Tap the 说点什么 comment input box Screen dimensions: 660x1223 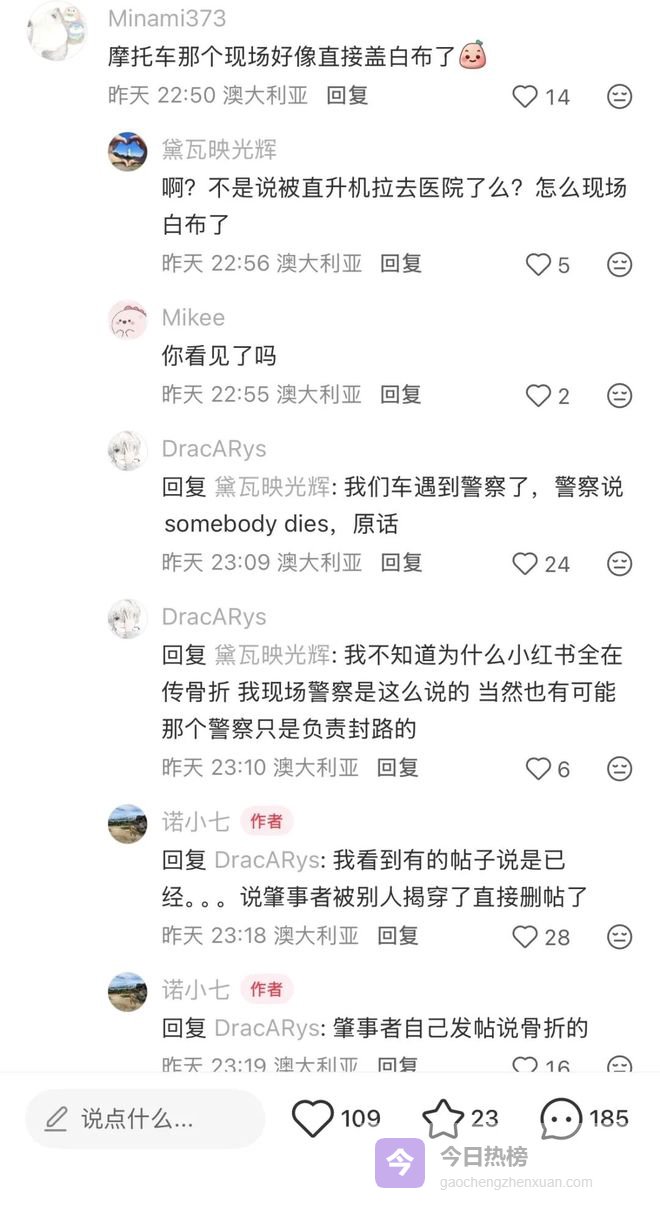(145, 1118)
